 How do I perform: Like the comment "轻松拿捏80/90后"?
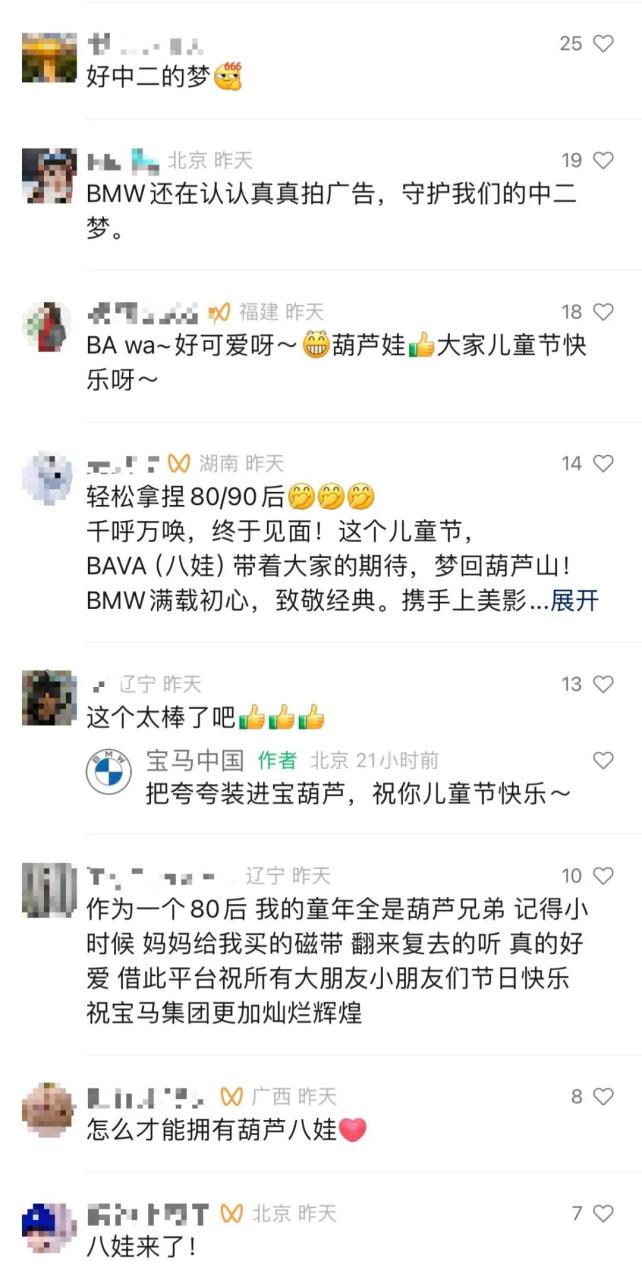click(x=603, y=463)
